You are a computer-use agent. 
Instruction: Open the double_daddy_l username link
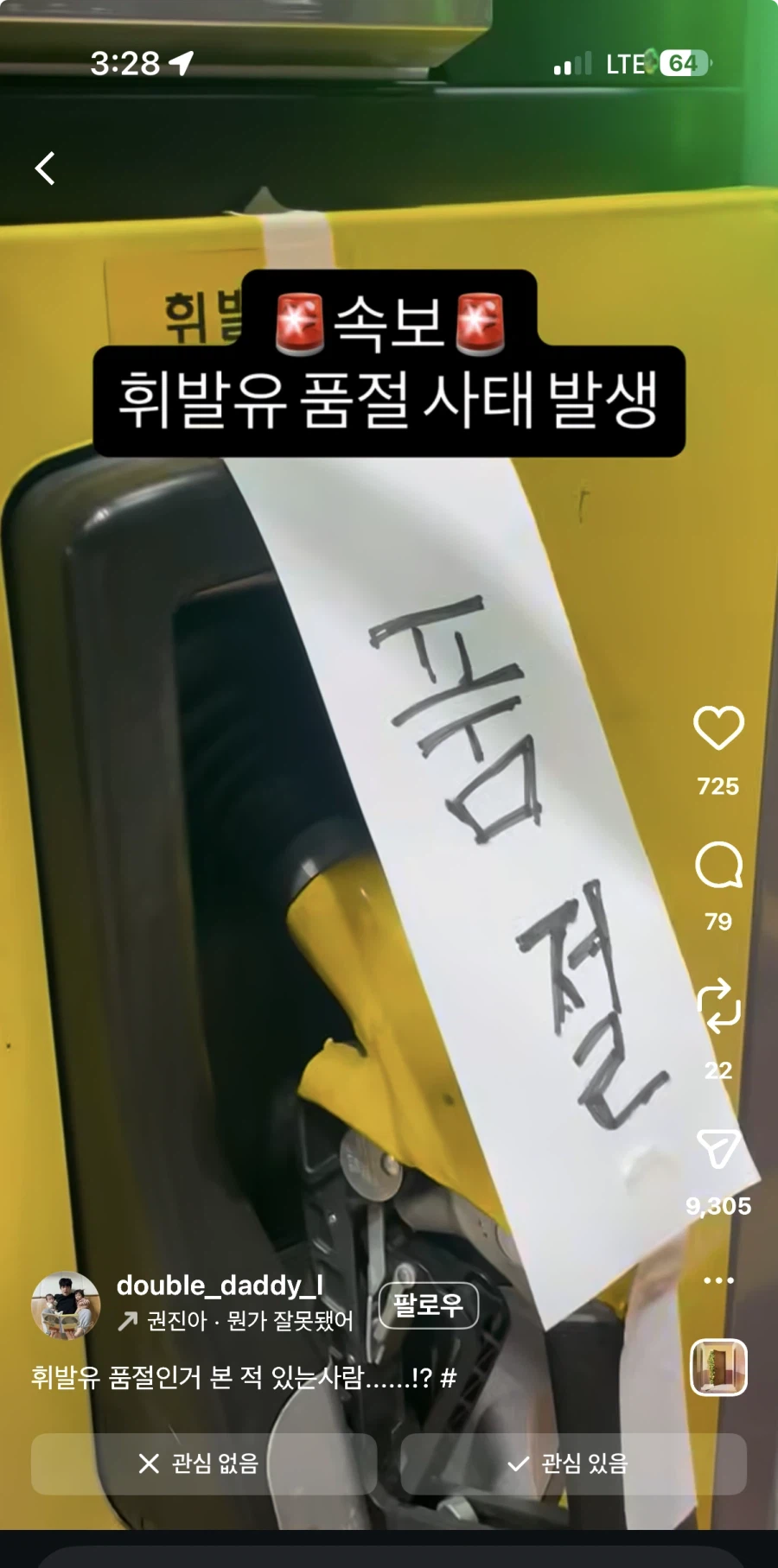220,1286
